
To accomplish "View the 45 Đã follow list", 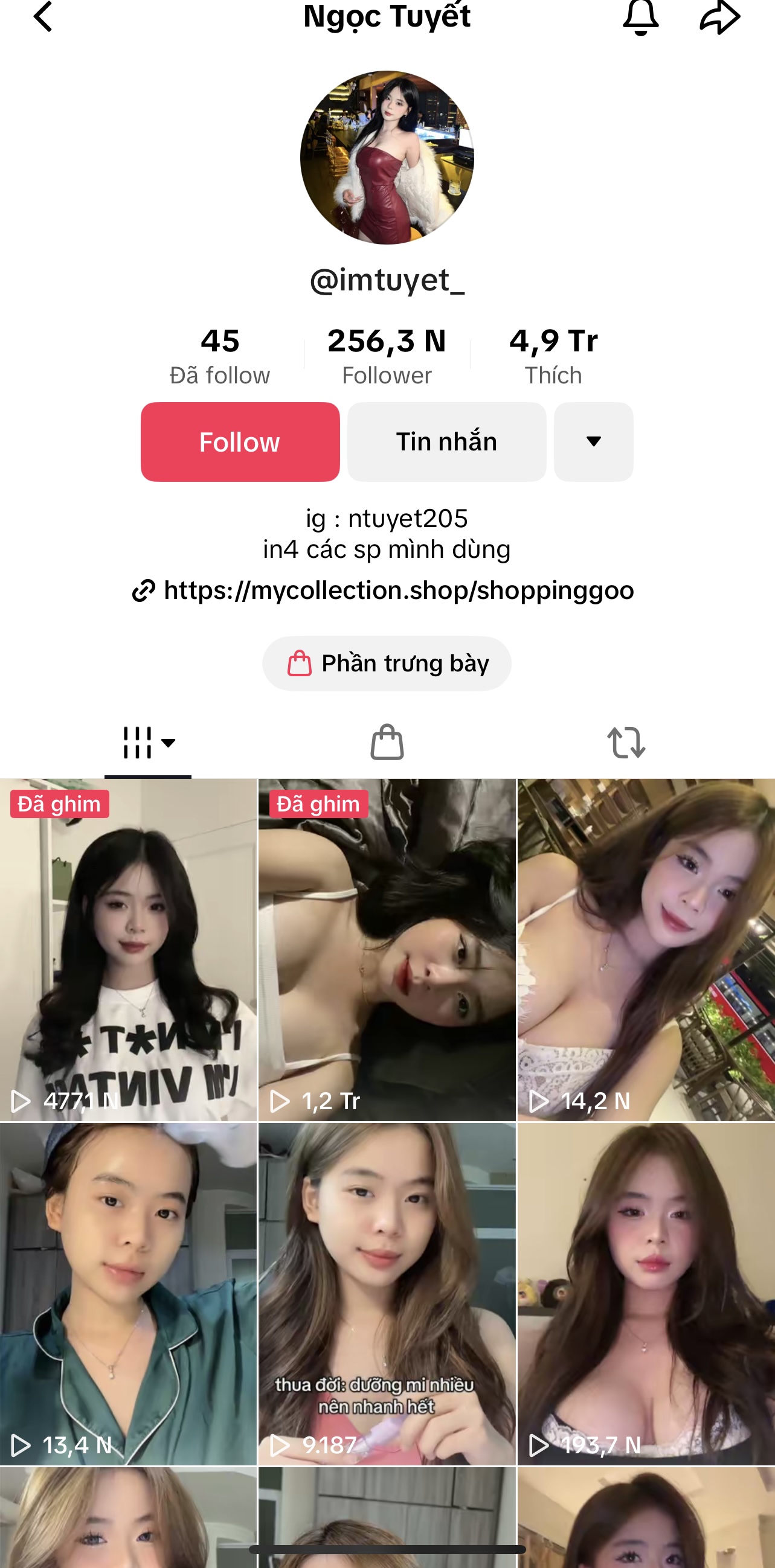I will pos(220,356).
